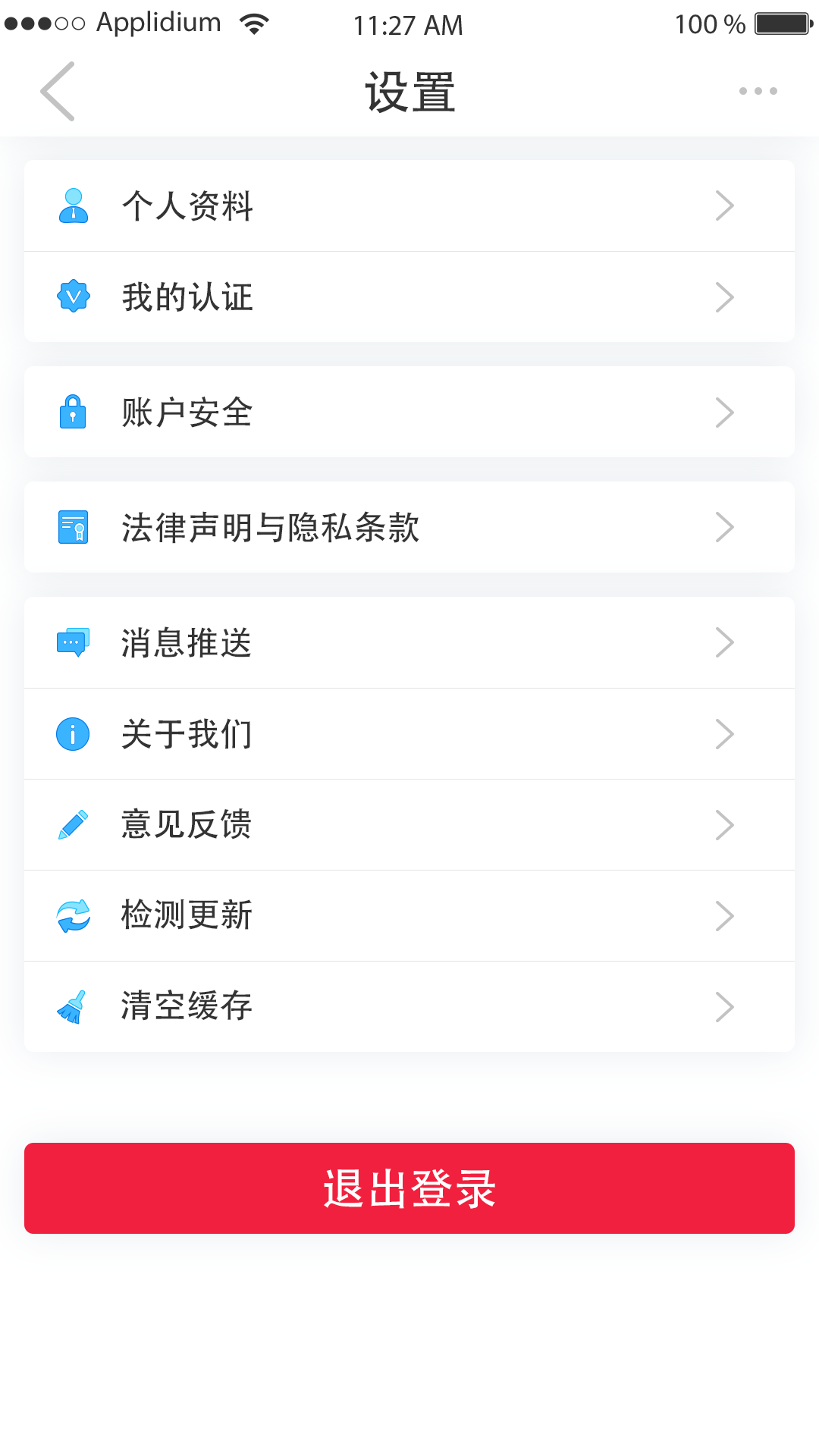Select 检测更新 to check for updates
This screenshot has height=1456, width=819.
click(x=409, y=915)
